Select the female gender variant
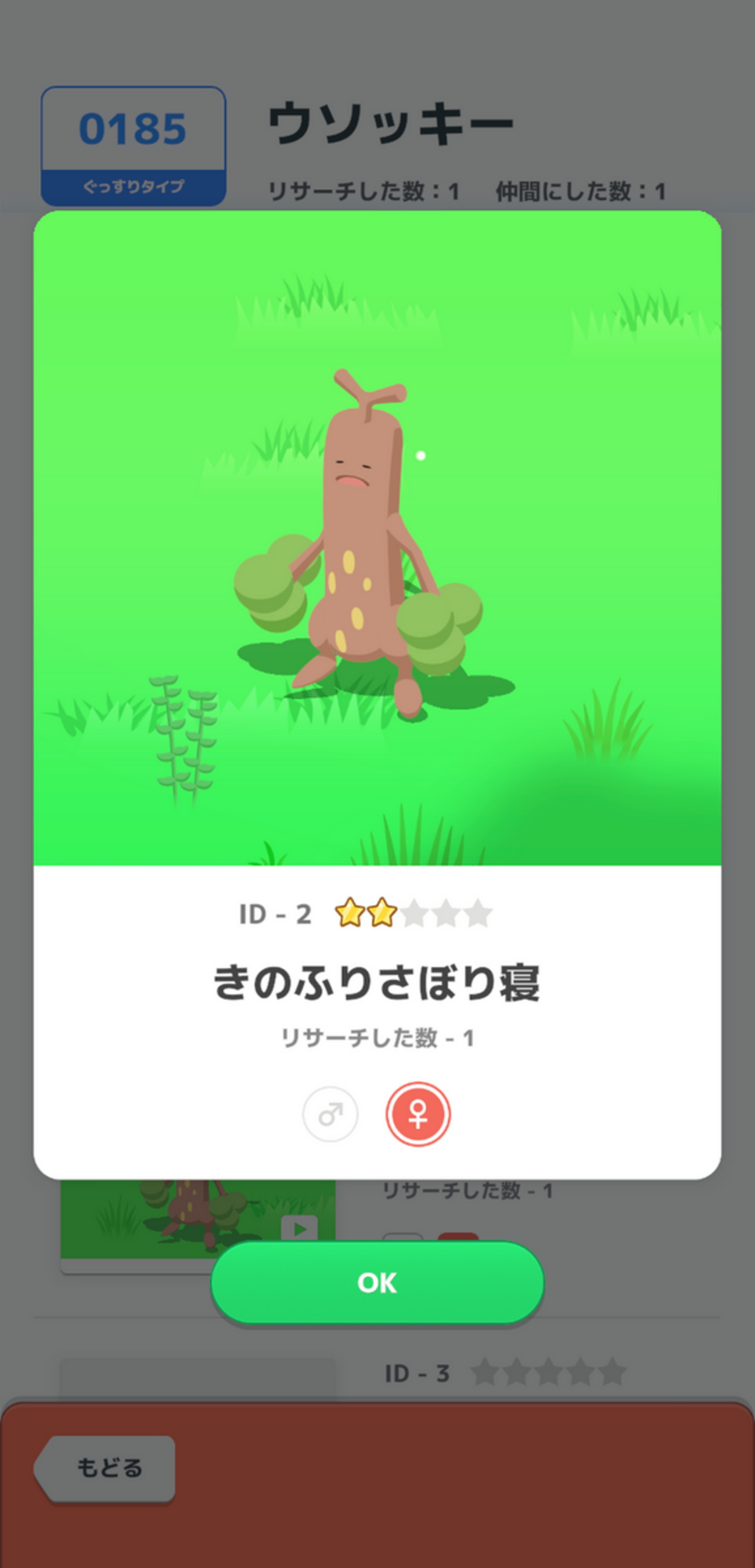 click(x=418, y=1114)
